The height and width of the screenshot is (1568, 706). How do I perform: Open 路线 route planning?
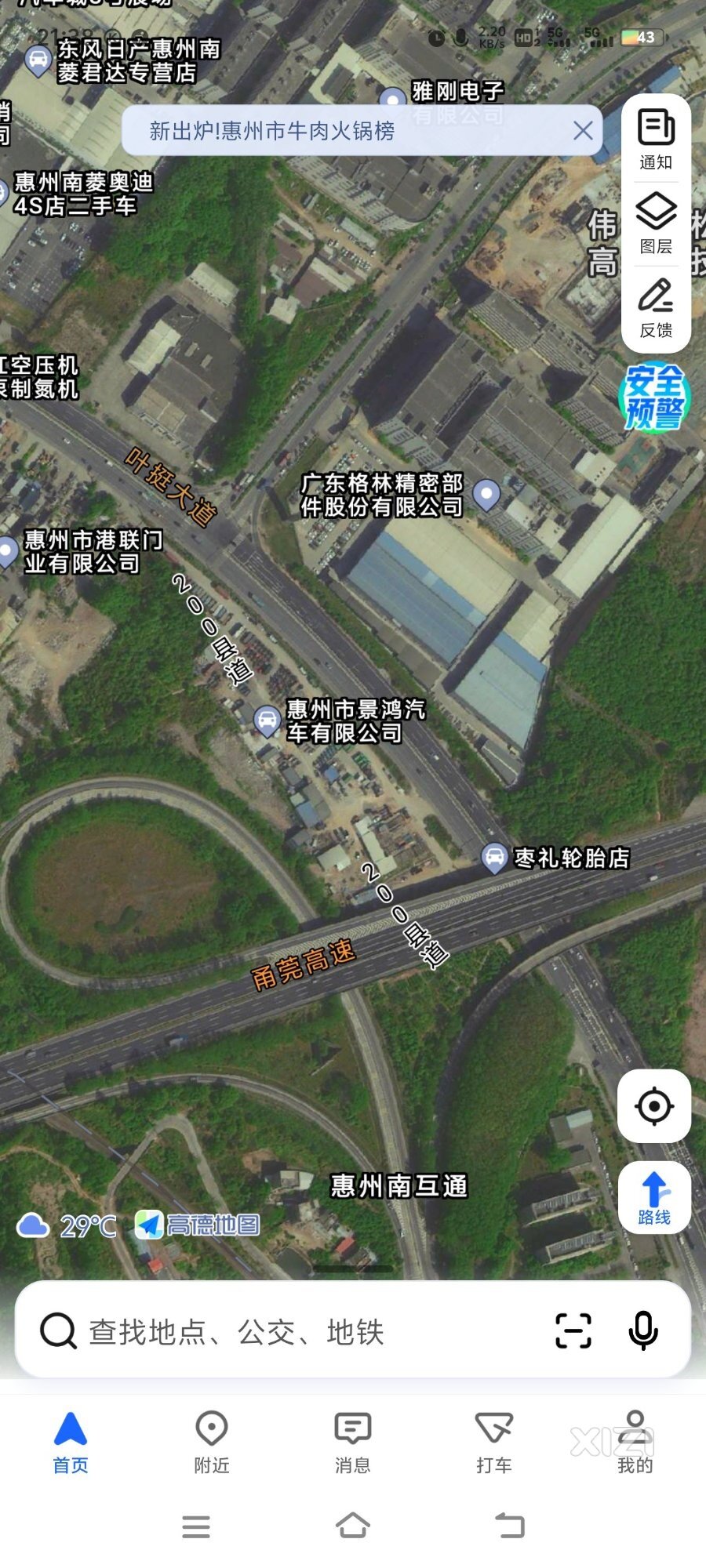[x=654, y=1197]
